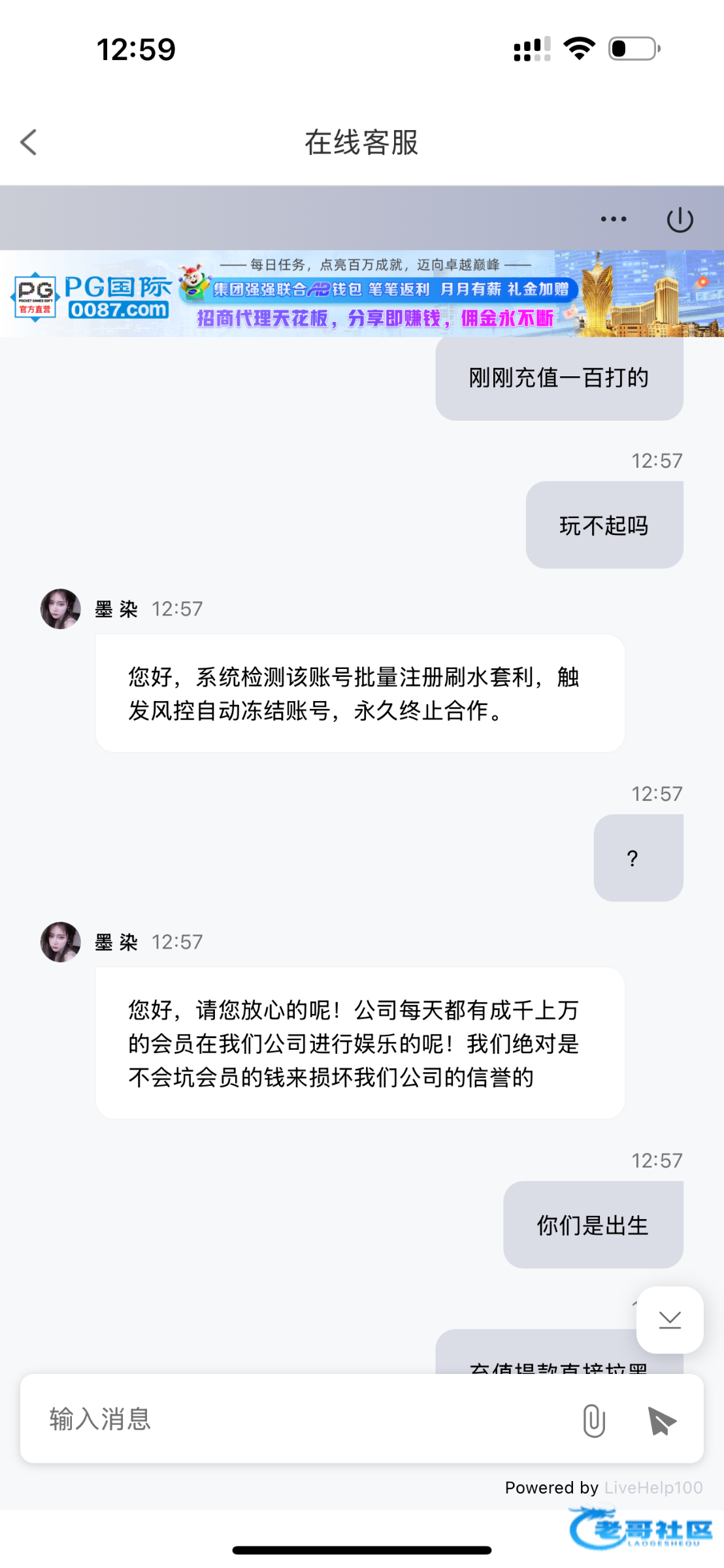The width and height of the screenshot is (724, 1568).
Task: End the chat with the power icon
Action: pos(680,220)
